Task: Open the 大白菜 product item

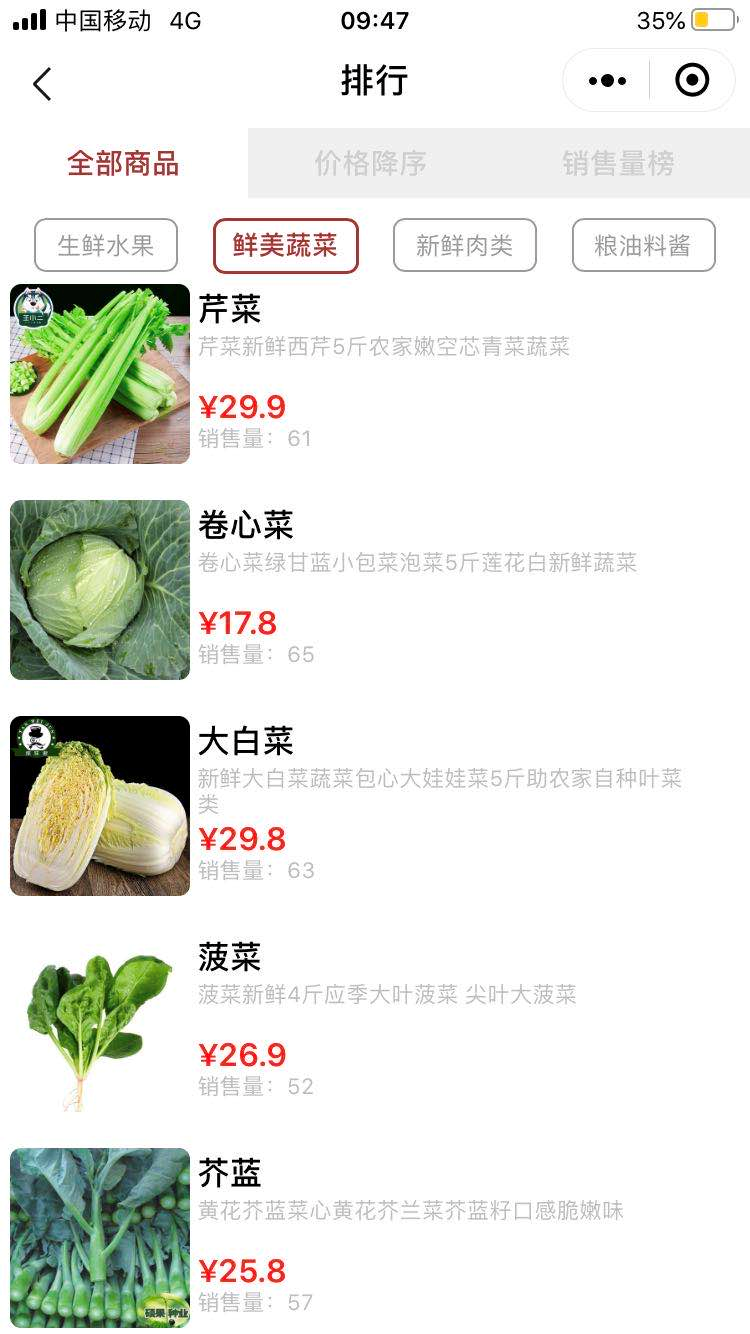Action: tap(246, 742)
